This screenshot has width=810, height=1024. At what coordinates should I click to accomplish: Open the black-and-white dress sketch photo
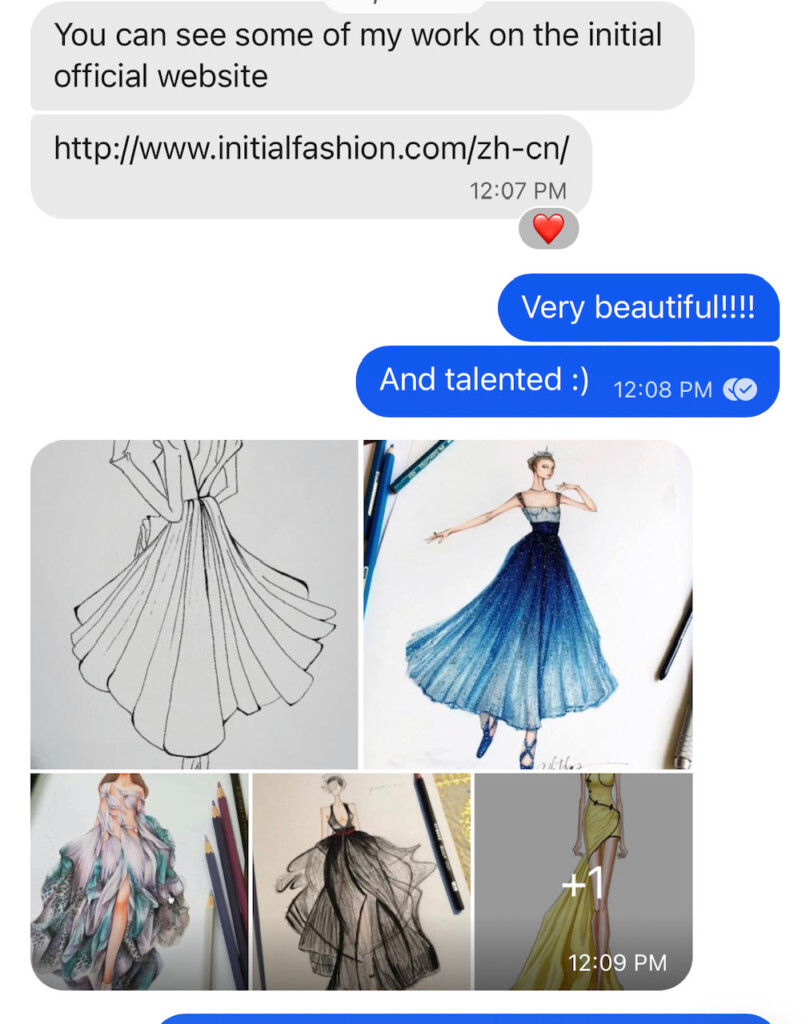pyautogui.click(x=194, y=604)
